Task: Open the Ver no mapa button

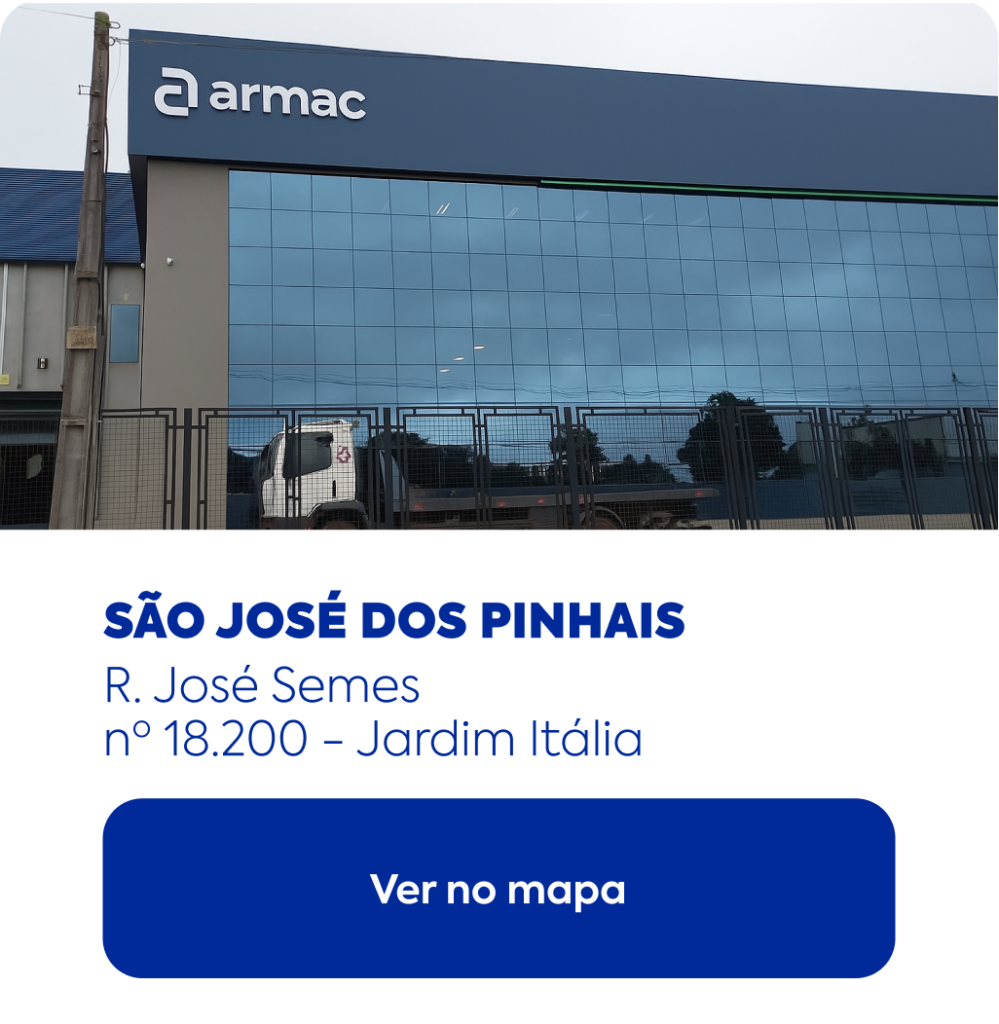Action: pyautogui.click(x=498, y=888)
